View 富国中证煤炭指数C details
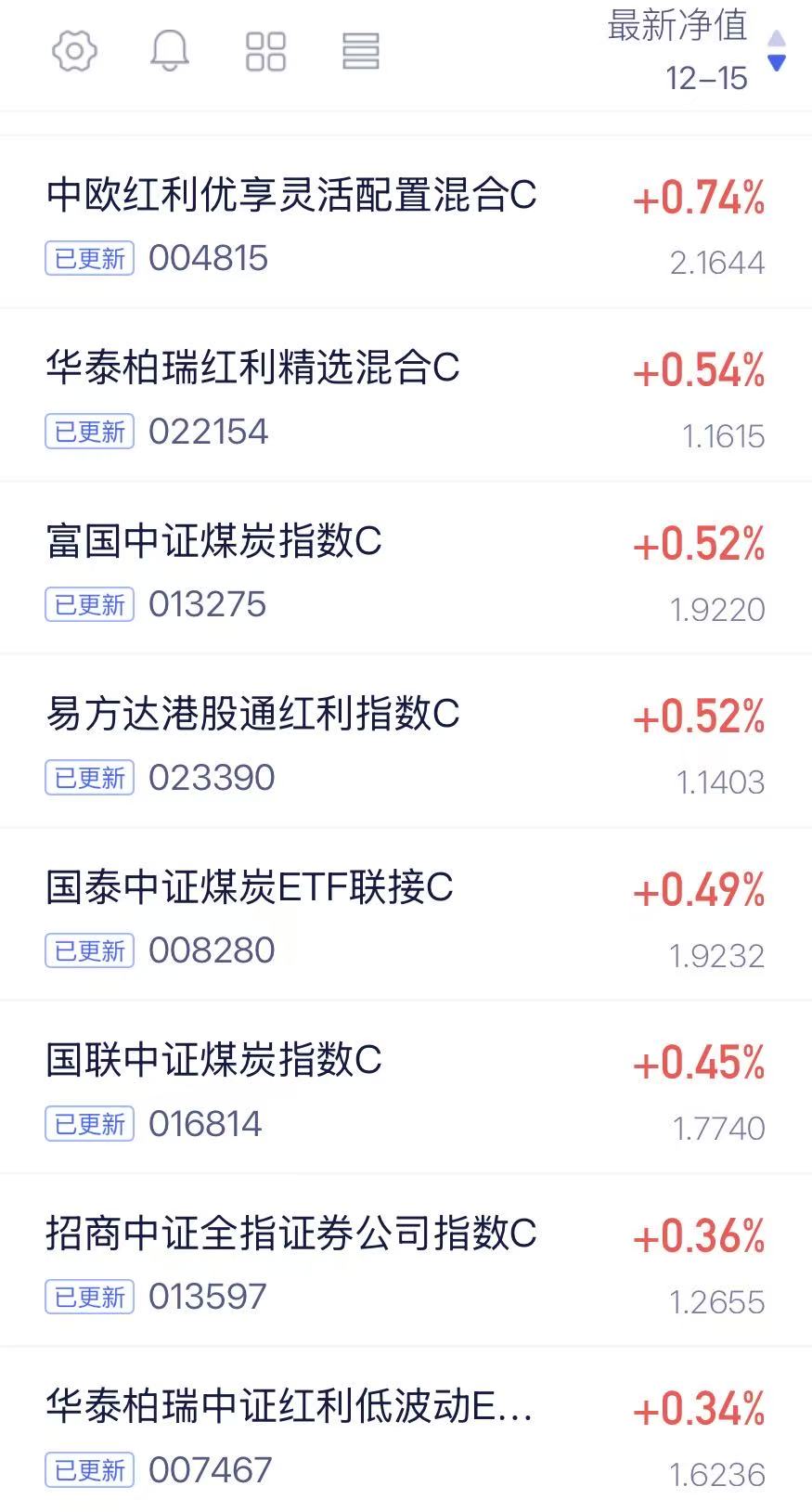 click(x=213, y=542)
